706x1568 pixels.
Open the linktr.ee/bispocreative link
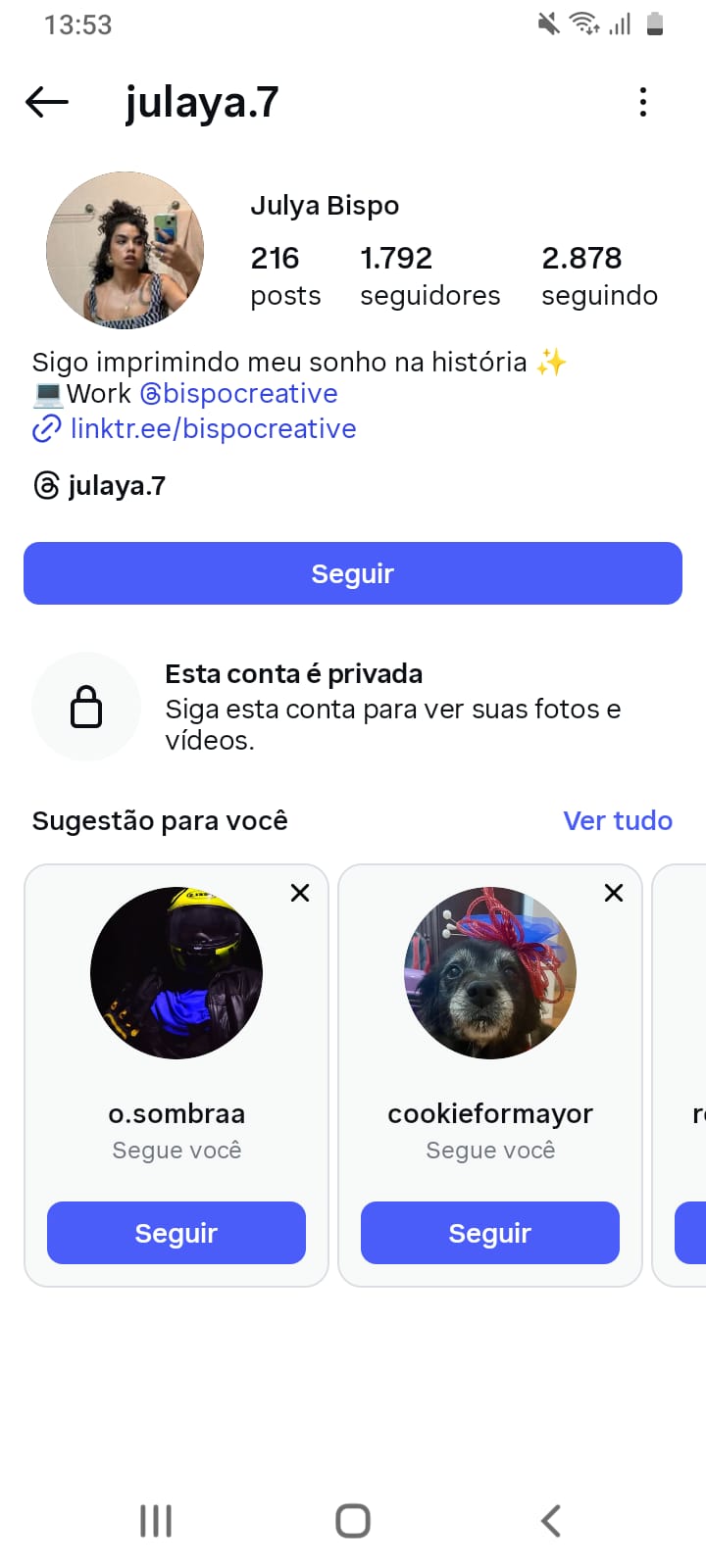213,429
